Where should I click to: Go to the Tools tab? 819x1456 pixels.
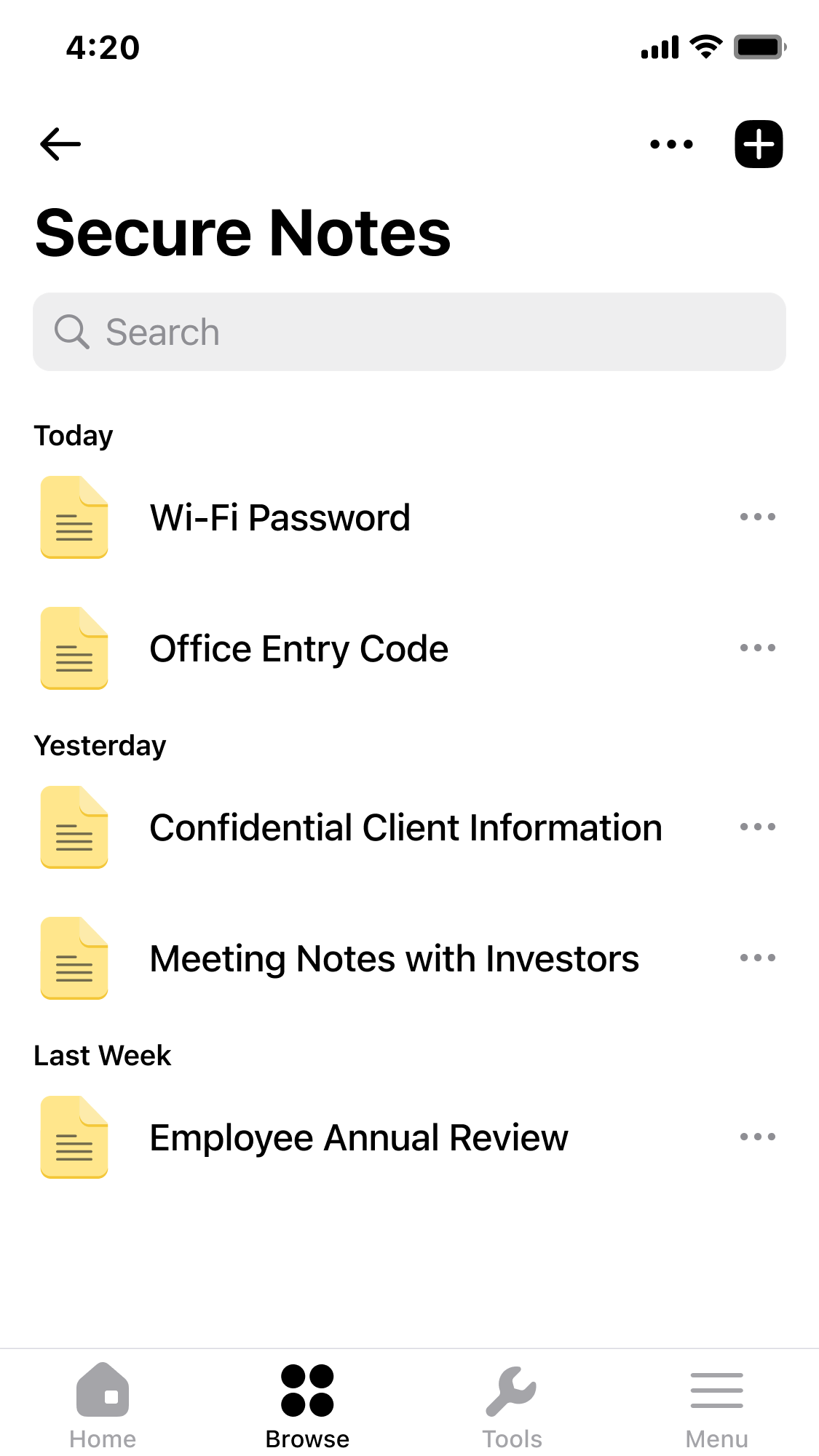(x=512, y=1406)
